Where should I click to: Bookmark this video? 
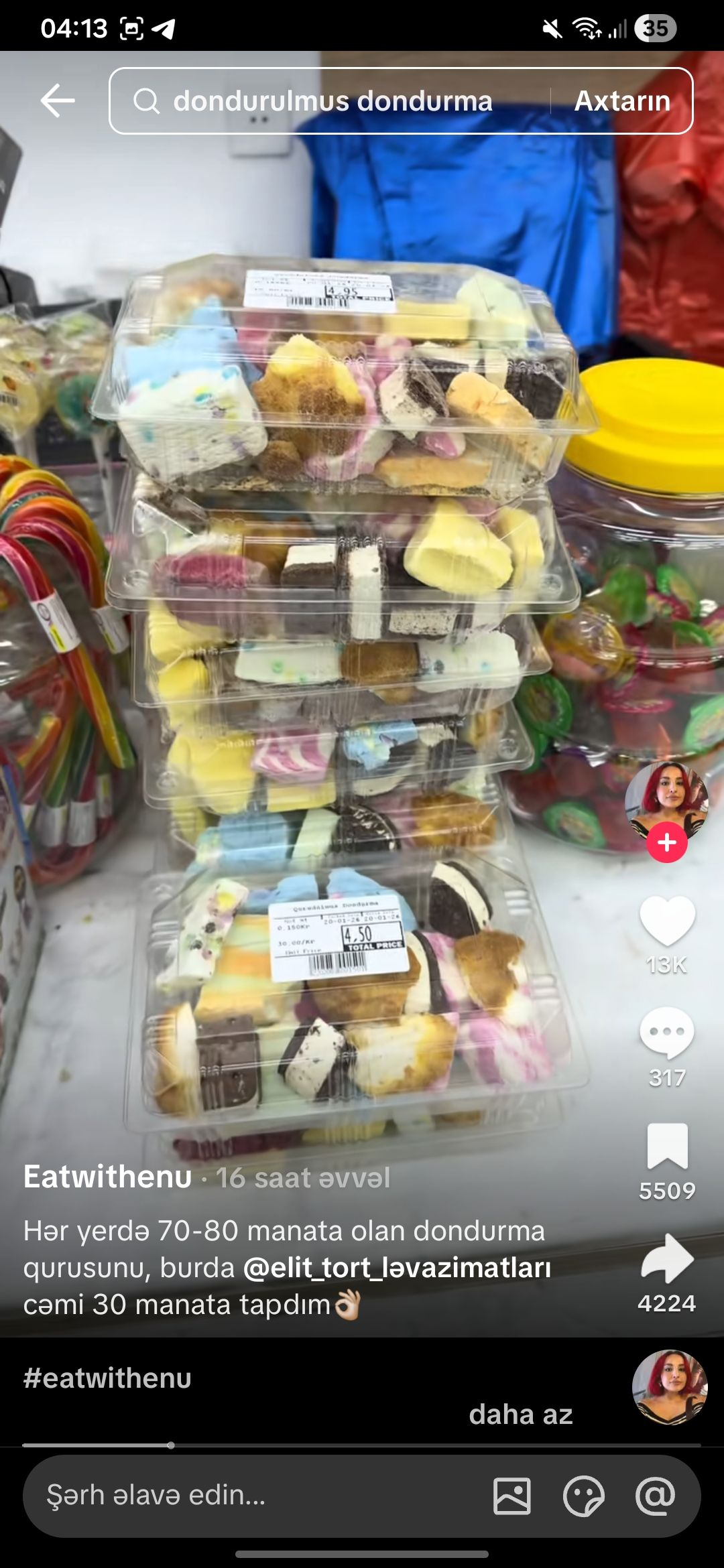point(667,1146)
